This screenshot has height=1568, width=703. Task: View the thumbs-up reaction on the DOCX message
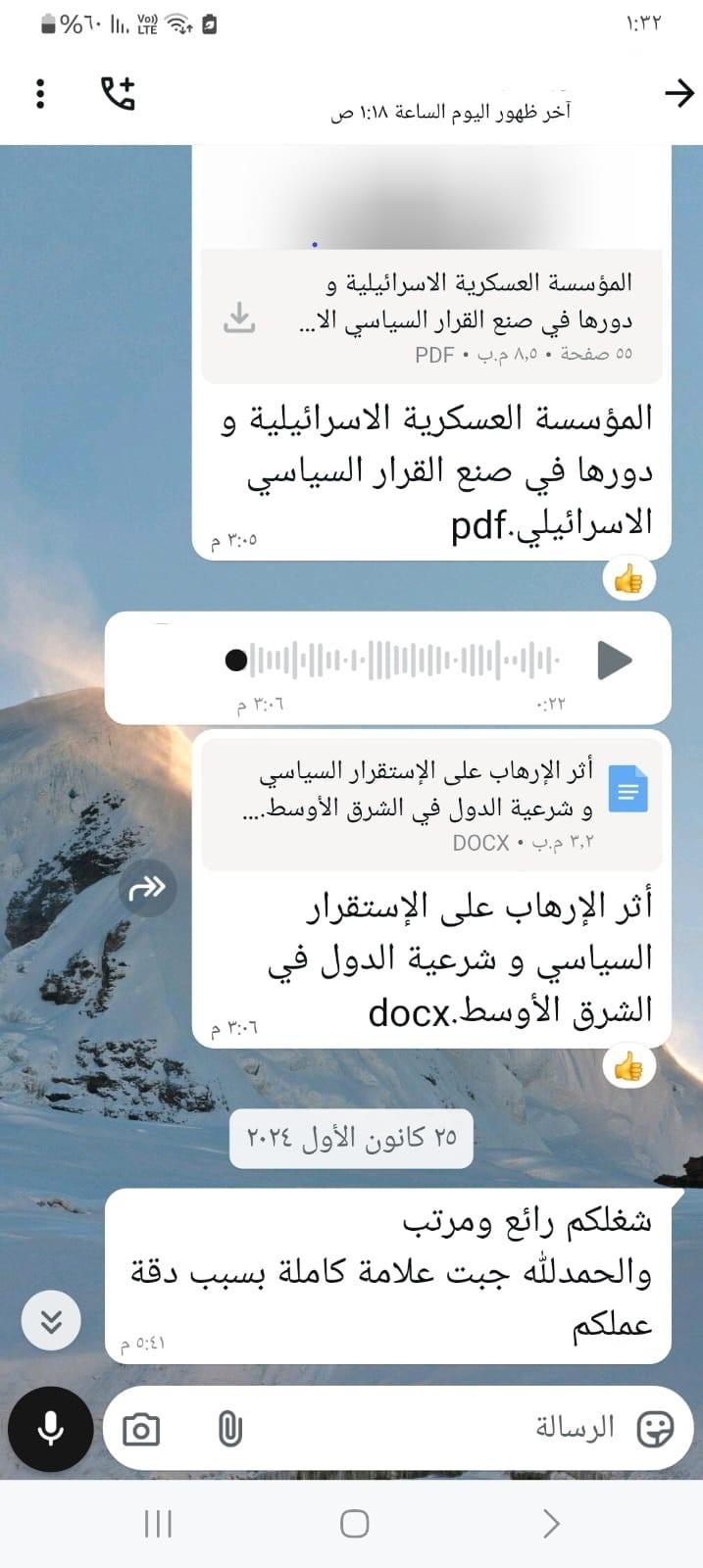(x=628, y=1067)
